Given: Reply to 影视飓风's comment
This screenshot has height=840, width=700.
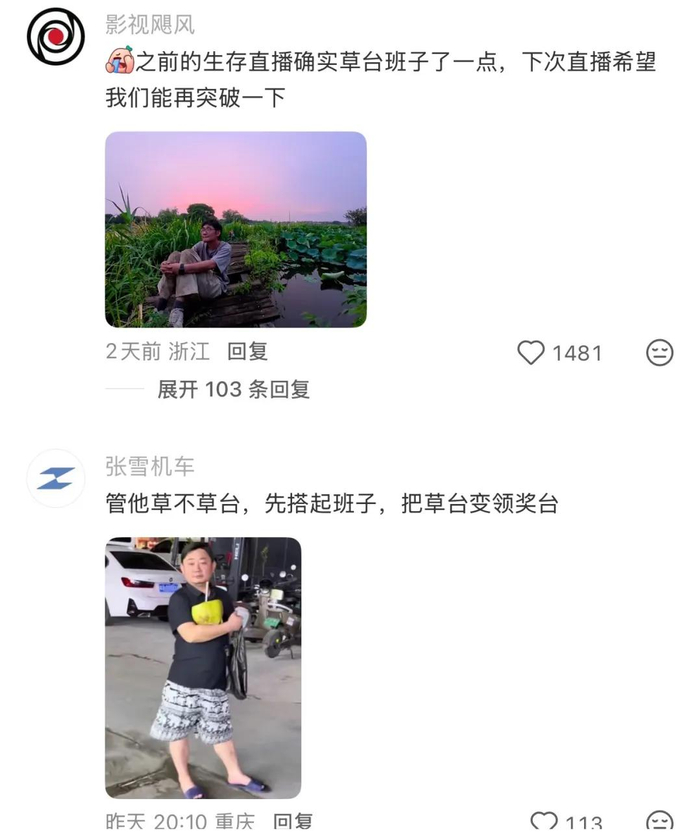Looking at the screenshot, I should [247, 352].
